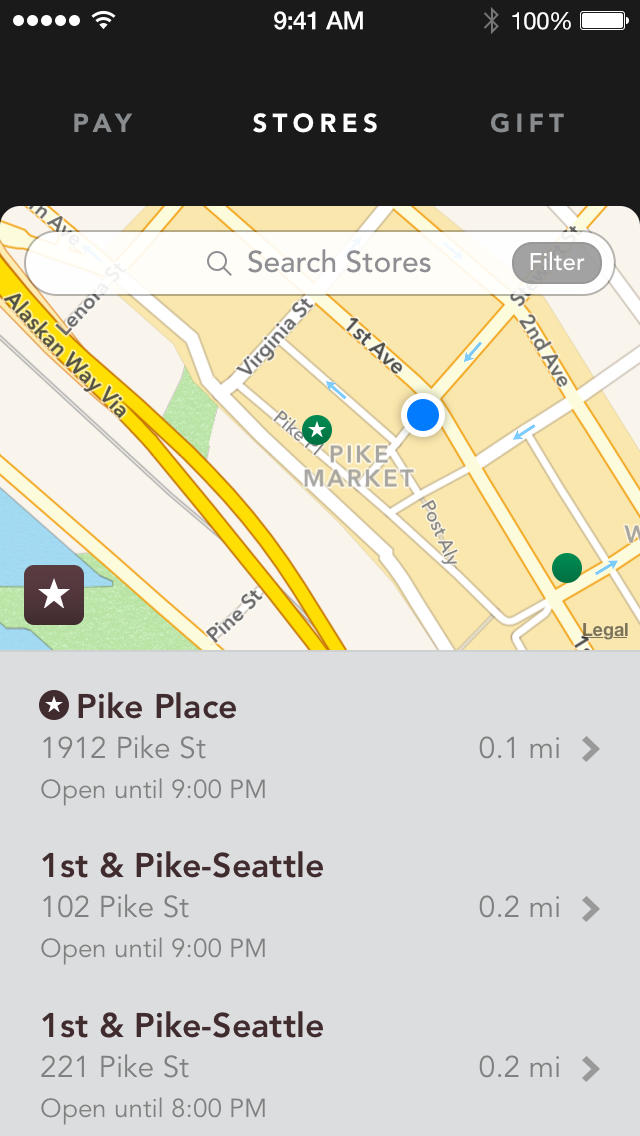This screenshot has width=640, height=1136.
Task: Open the 221 Pike St store
Action: click(x=320, y=1066)
